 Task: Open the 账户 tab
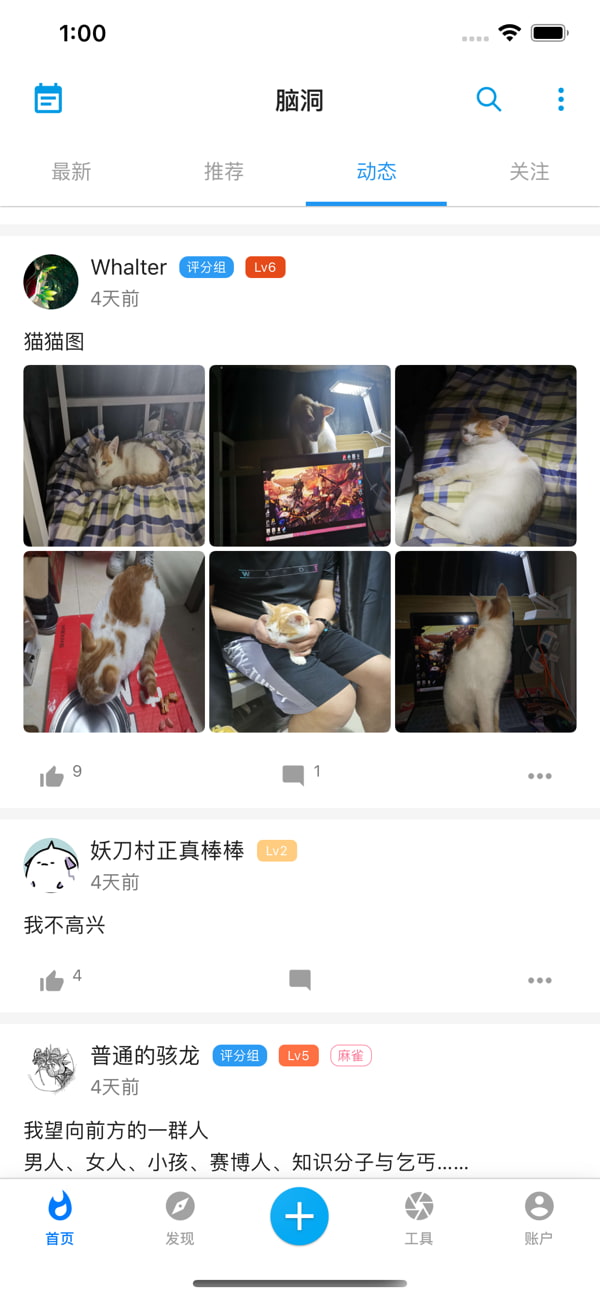pos(539,1218)
